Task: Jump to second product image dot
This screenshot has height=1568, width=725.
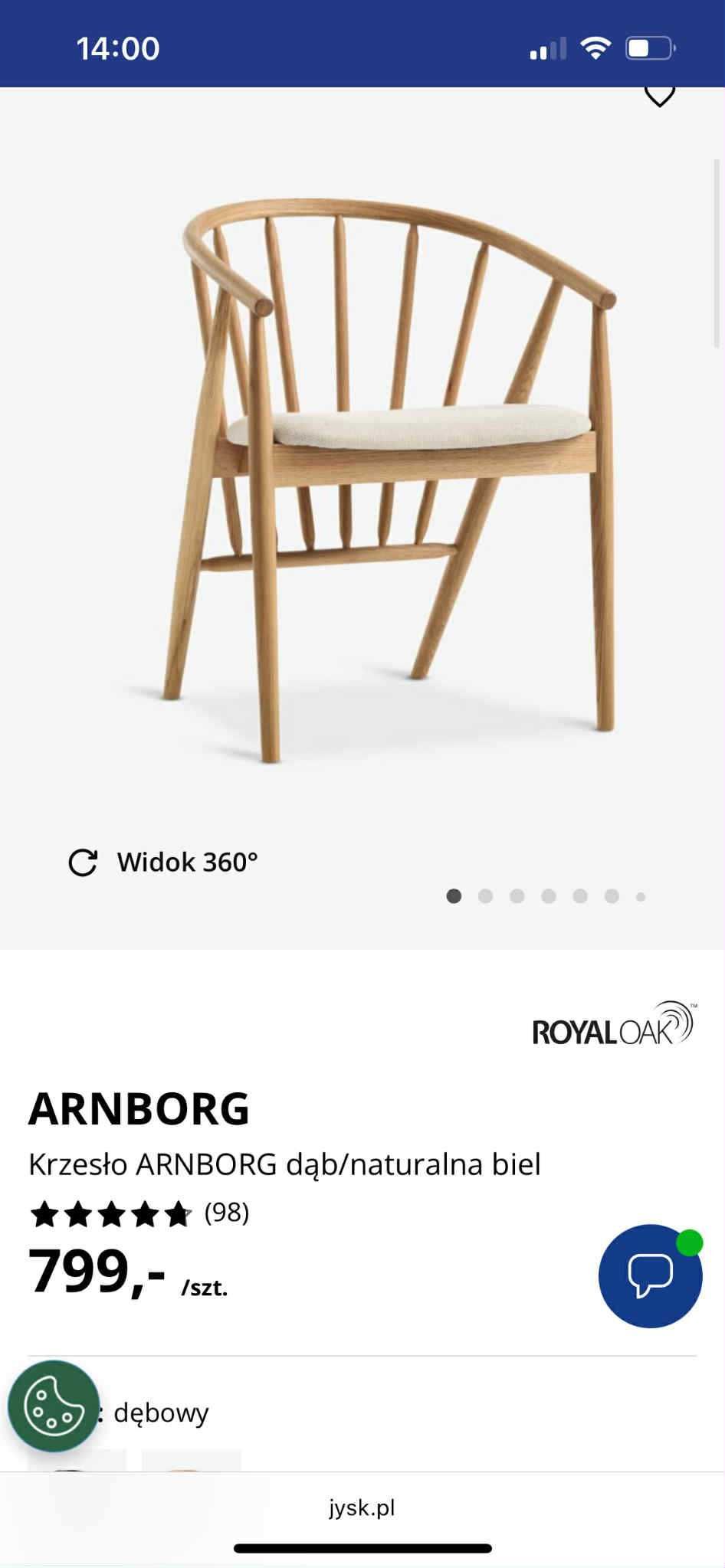Action: [485, 896]
